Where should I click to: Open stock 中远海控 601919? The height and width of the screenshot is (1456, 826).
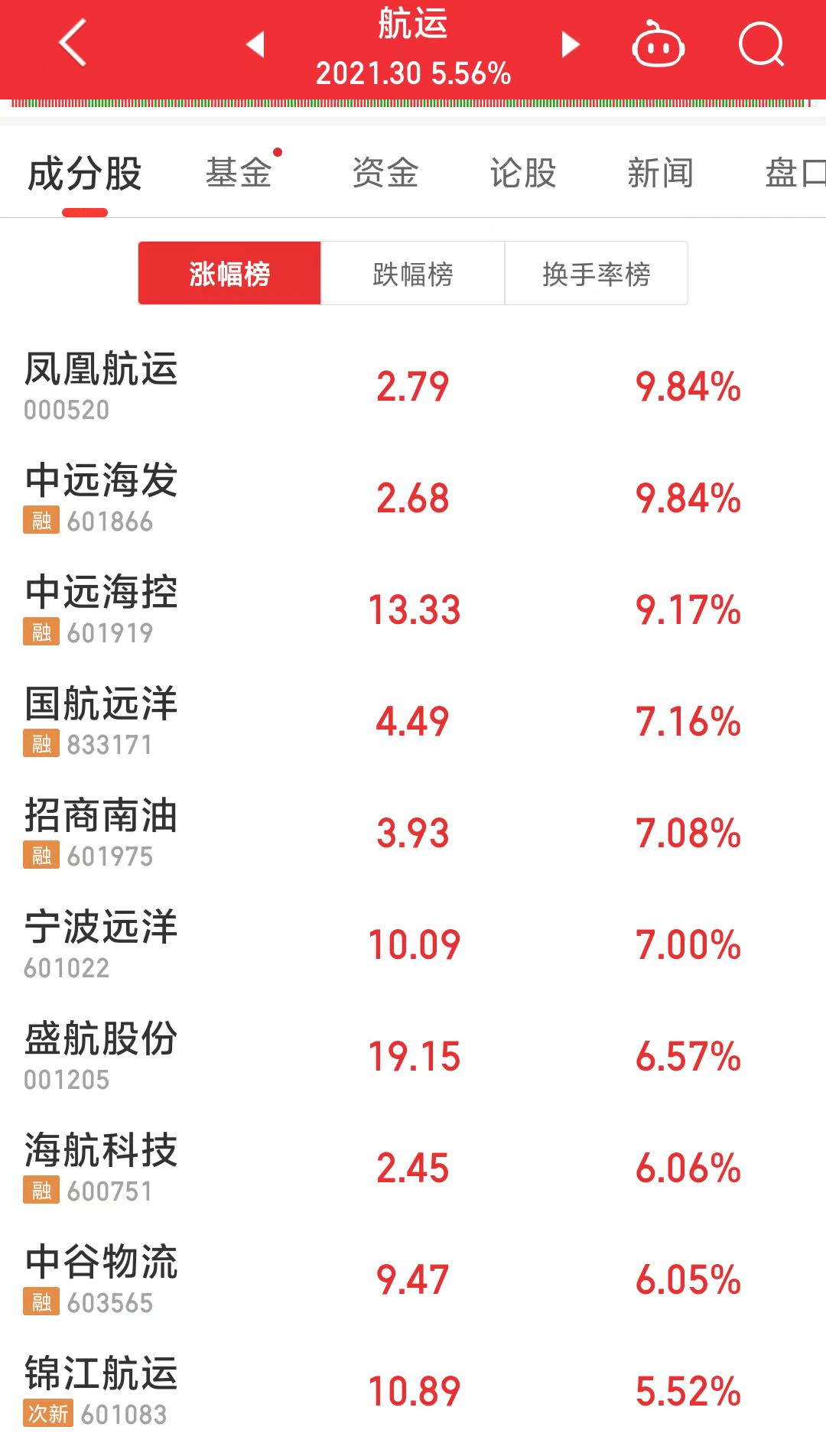click(413, 609)
